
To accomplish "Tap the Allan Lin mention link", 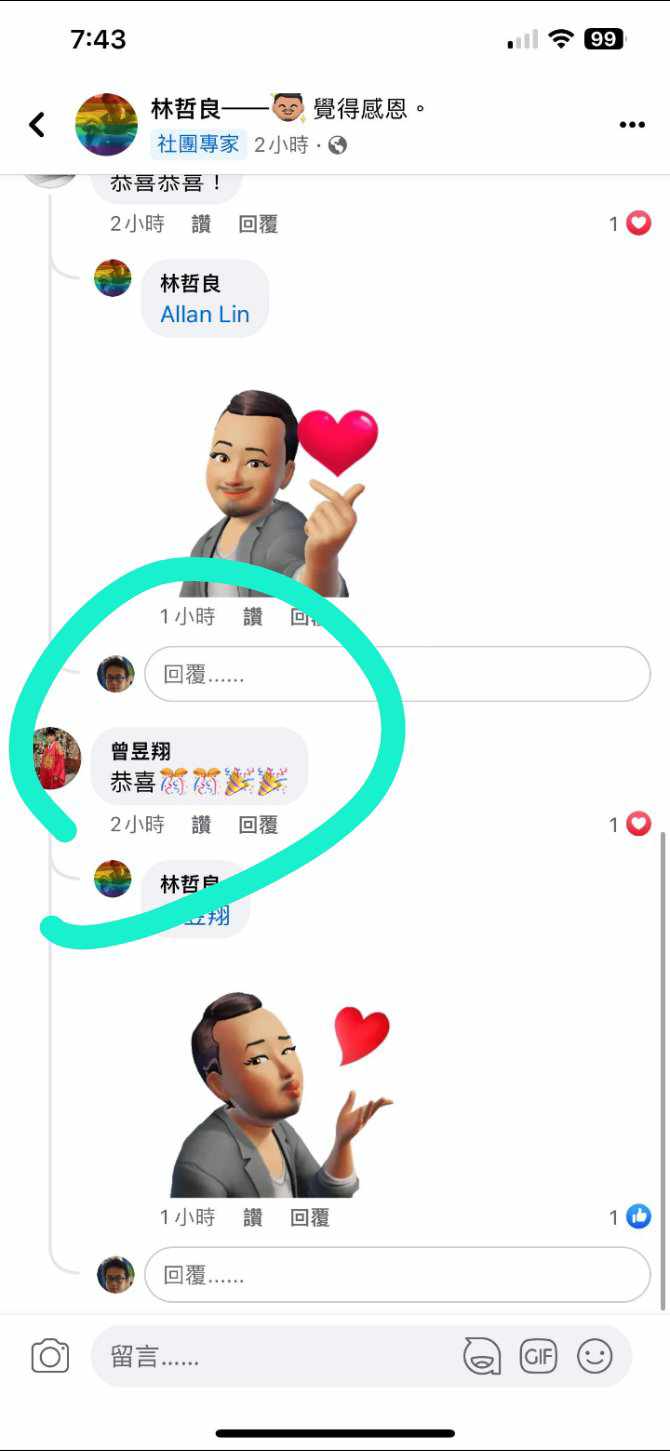I will [x=205, y=314].
